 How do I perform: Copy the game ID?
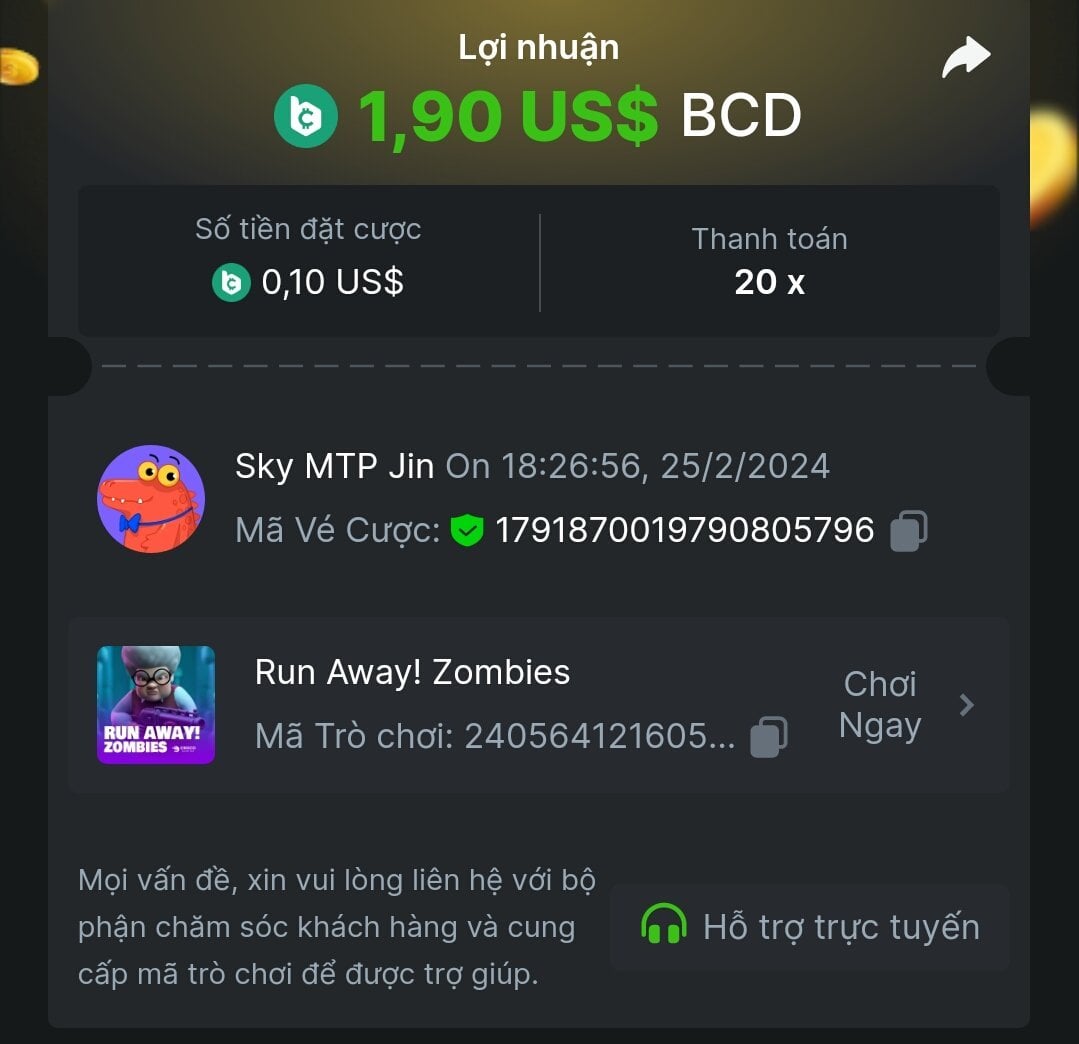[768, 737]
